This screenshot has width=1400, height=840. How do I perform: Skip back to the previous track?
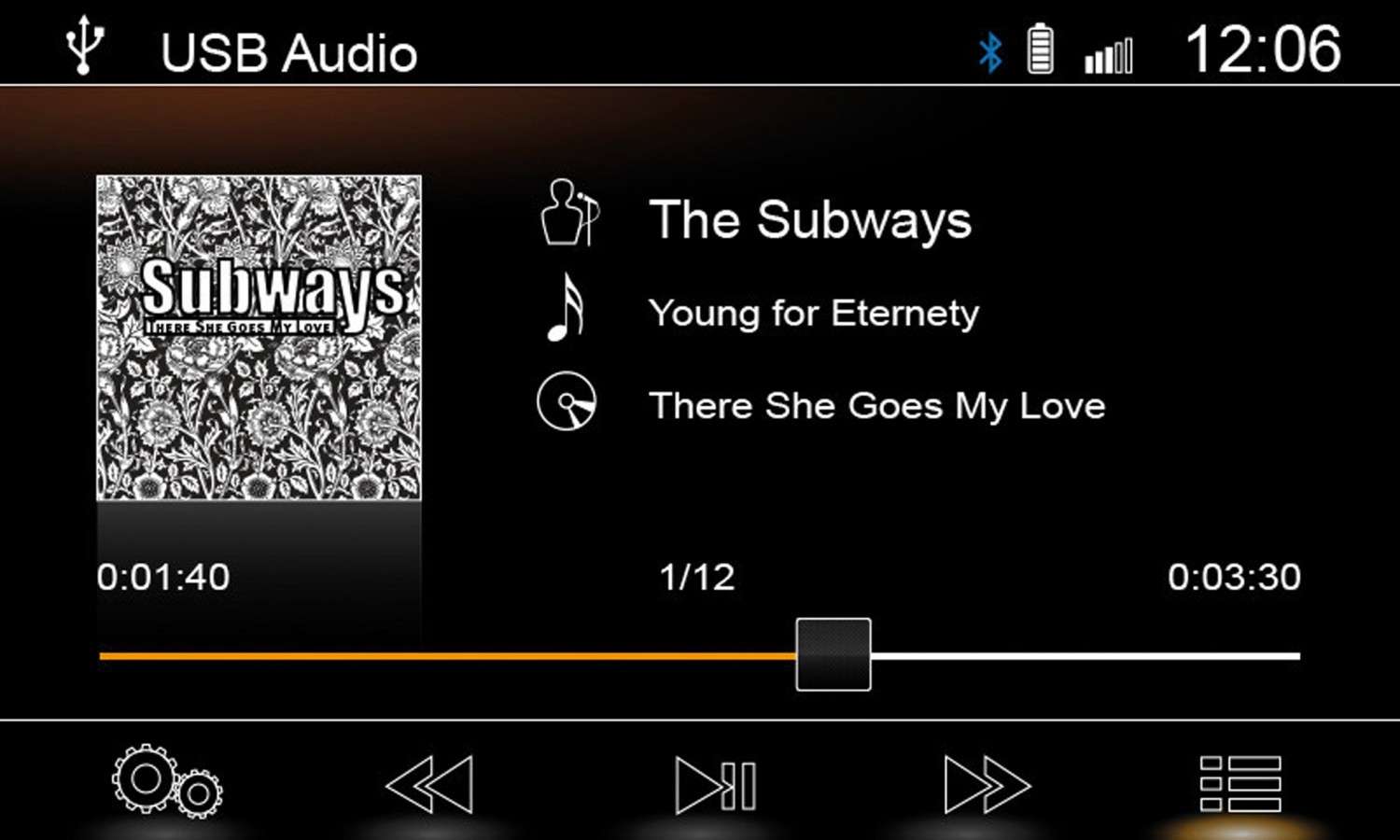click(x=430, y=785)
